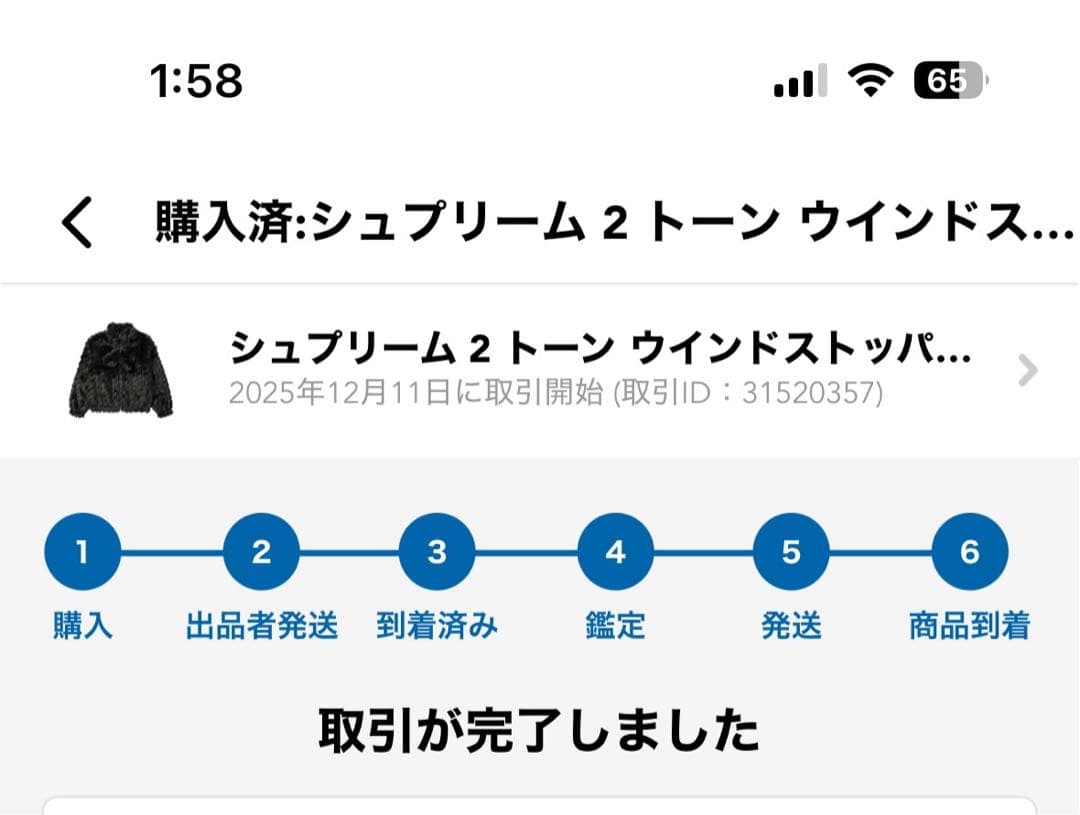Go back using the arrow icon
The height and width of the screenshot is (815, 1080).
[x=77, y=222]
